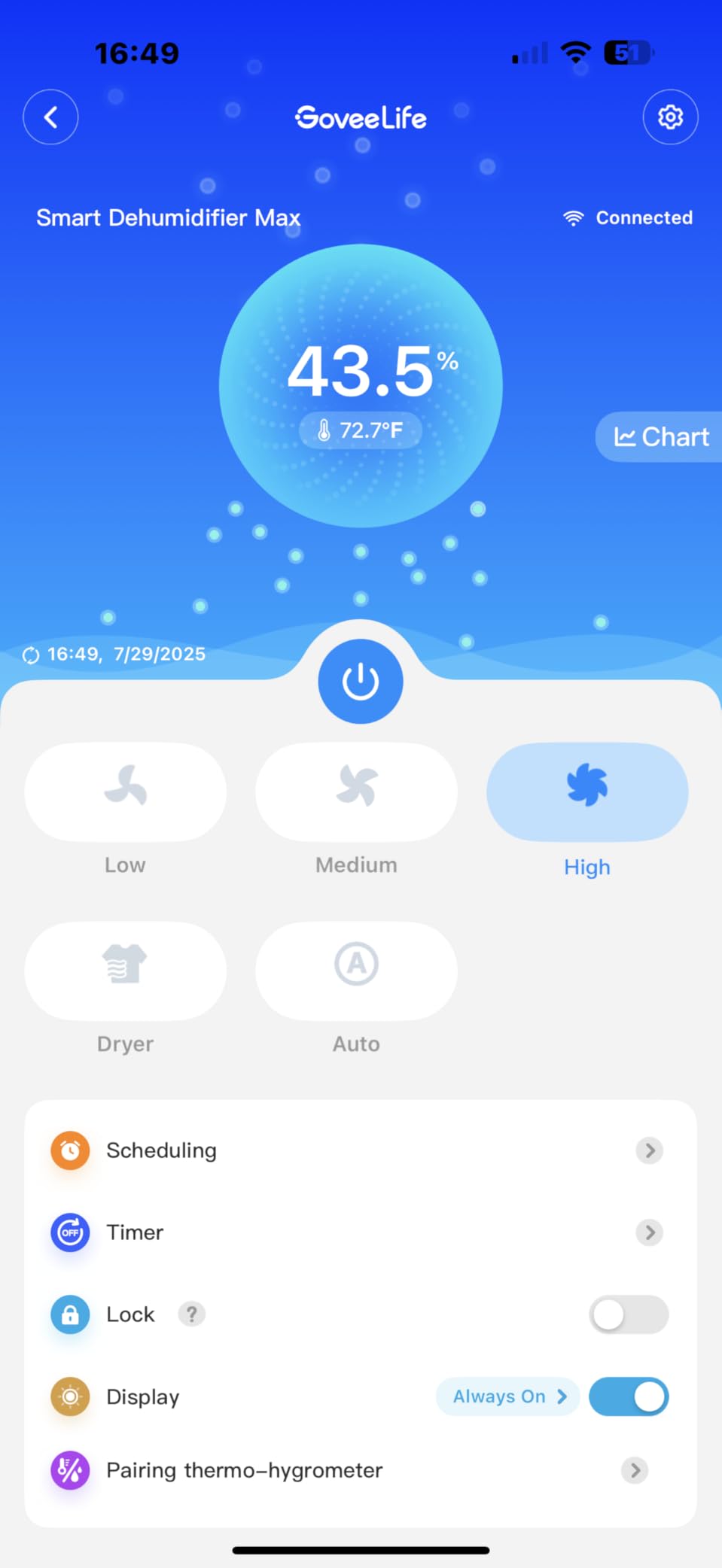Switch to Auto mode
The height and width of the screenshot is (1568, 722).
[356, 971]
